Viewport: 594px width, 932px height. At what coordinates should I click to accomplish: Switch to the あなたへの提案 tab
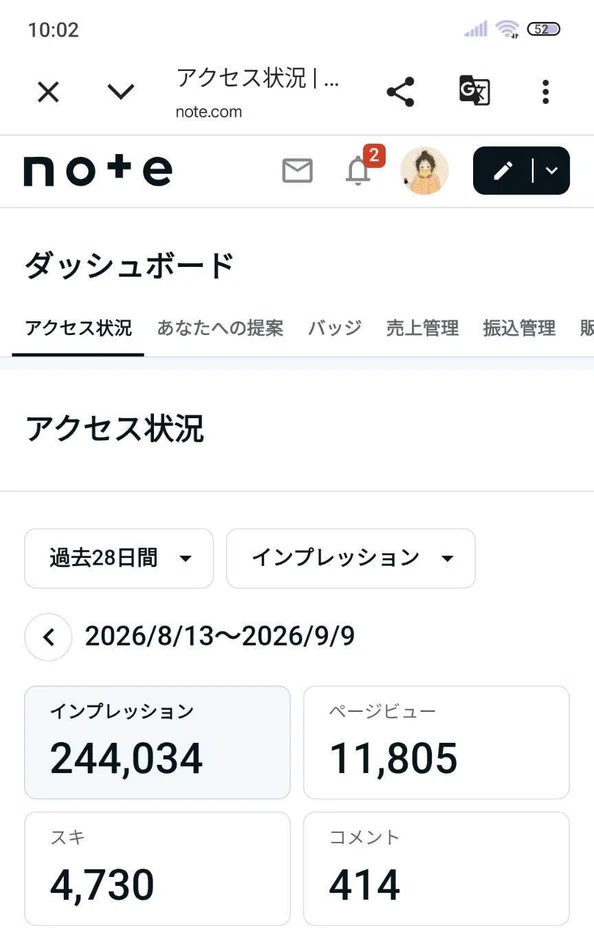point(220,328)
